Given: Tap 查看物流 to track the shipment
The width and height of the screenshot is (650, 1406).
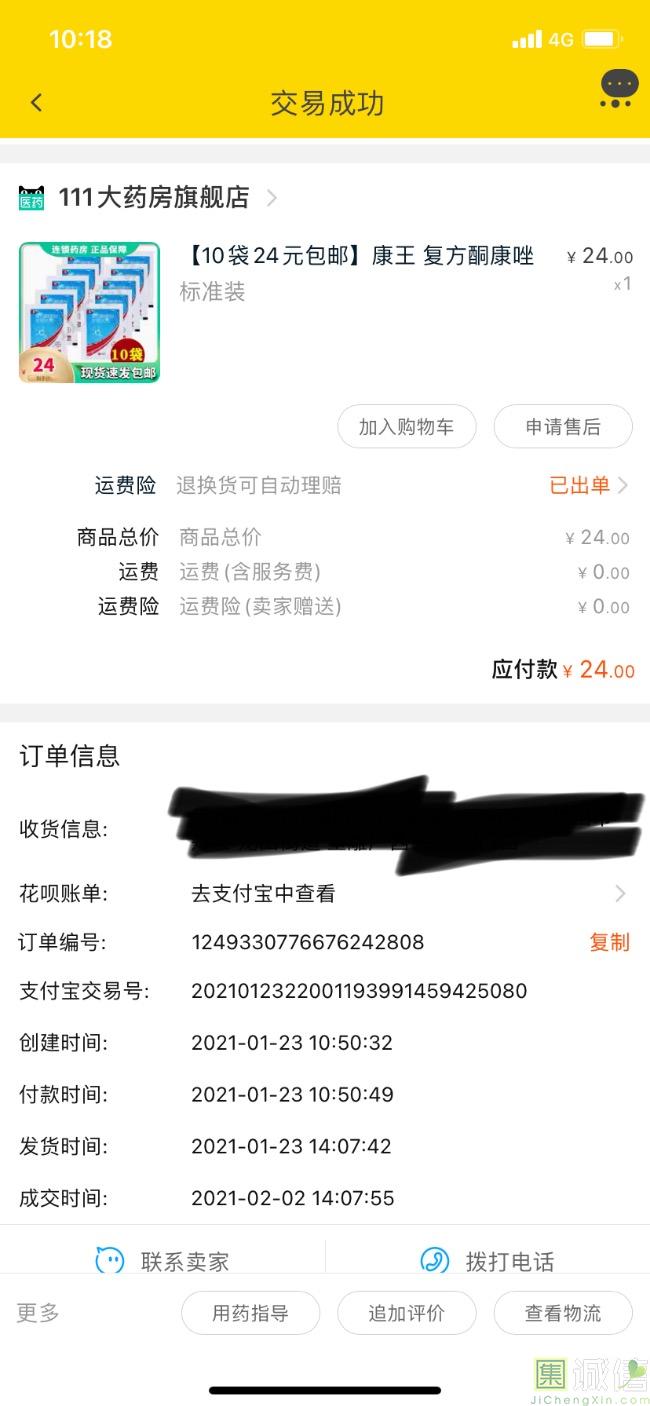Looking at the screenshot, I should tap(563, 1313).
